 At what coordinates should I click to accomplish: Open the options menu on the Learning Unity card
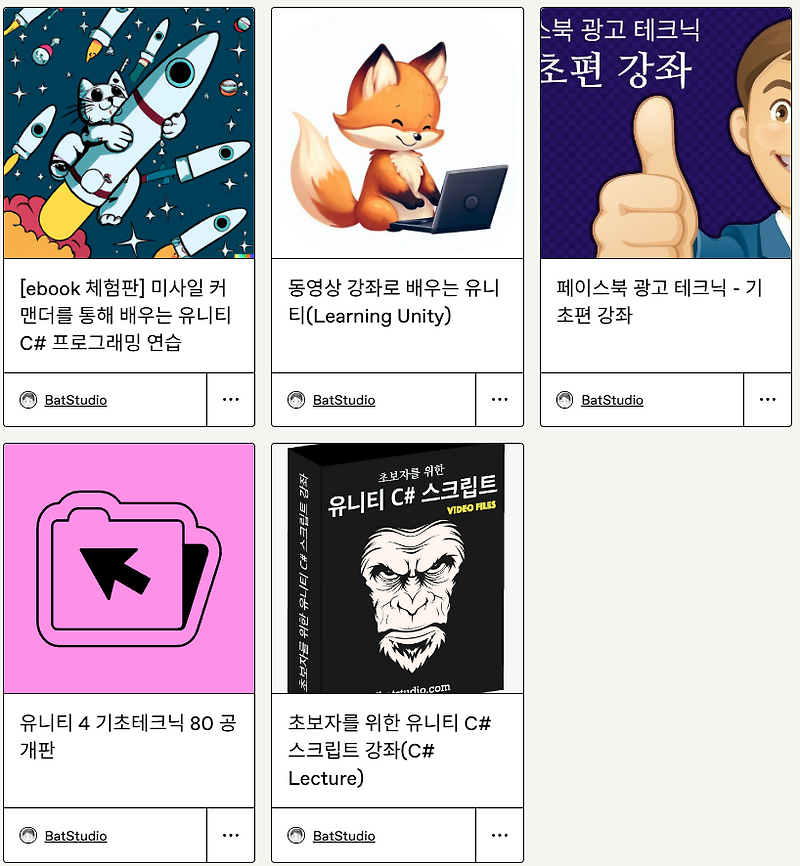pos(499,398)
